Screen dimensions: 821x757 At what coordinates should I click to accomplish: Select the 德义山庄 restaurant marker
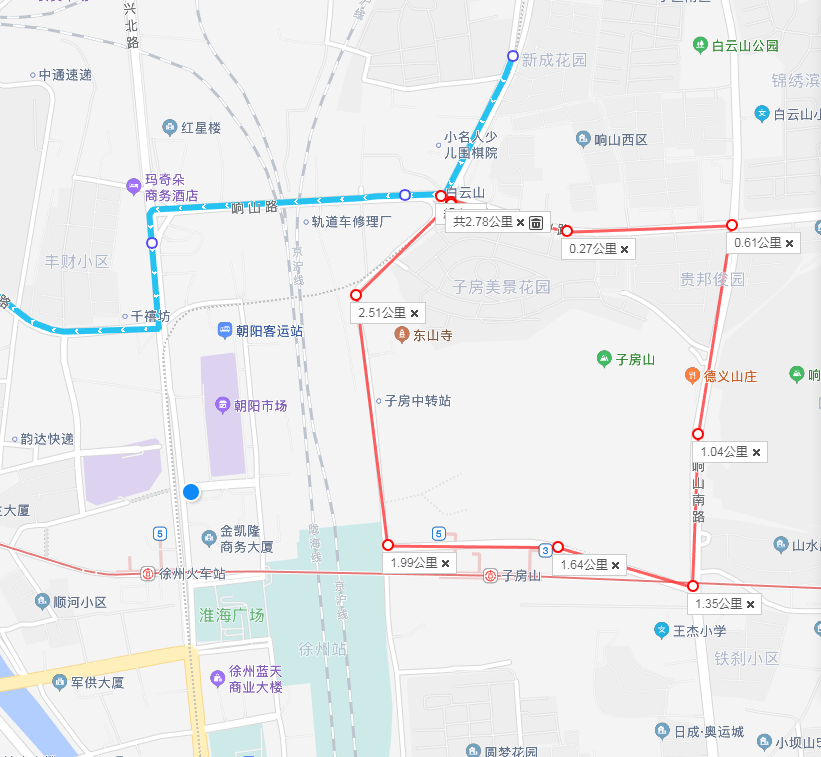tap(691, 375)
